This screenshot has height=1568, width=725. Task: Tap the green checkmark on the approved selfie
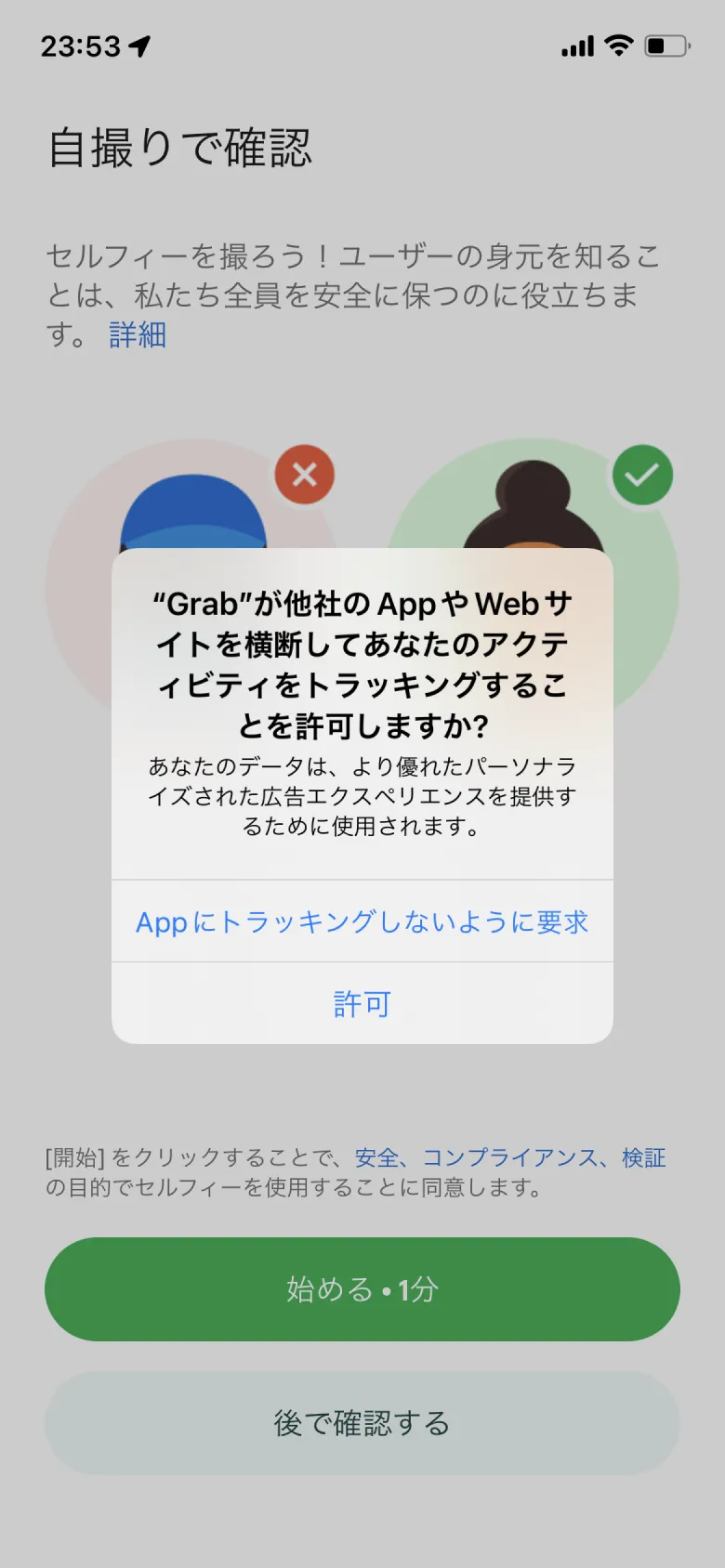[x=643, y=474]
